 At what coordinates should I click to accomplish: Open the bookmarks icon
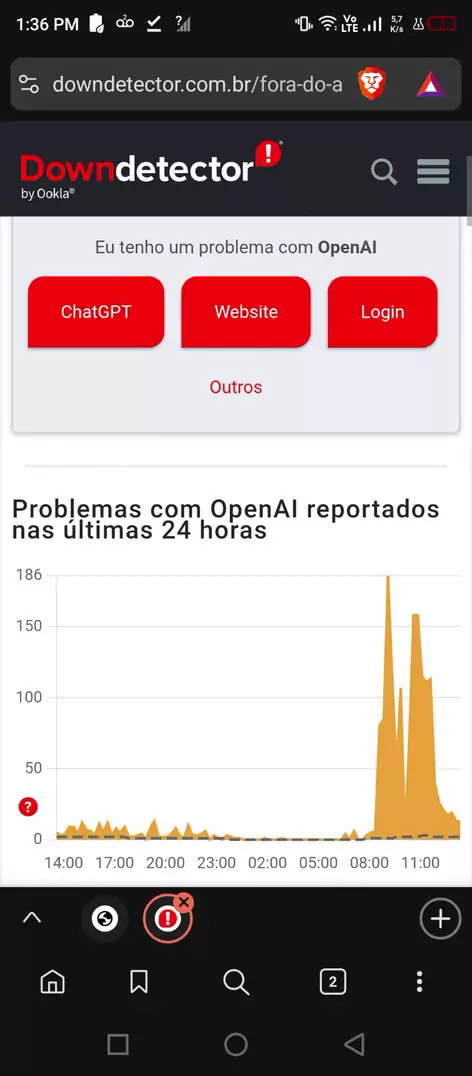[139, 982]
